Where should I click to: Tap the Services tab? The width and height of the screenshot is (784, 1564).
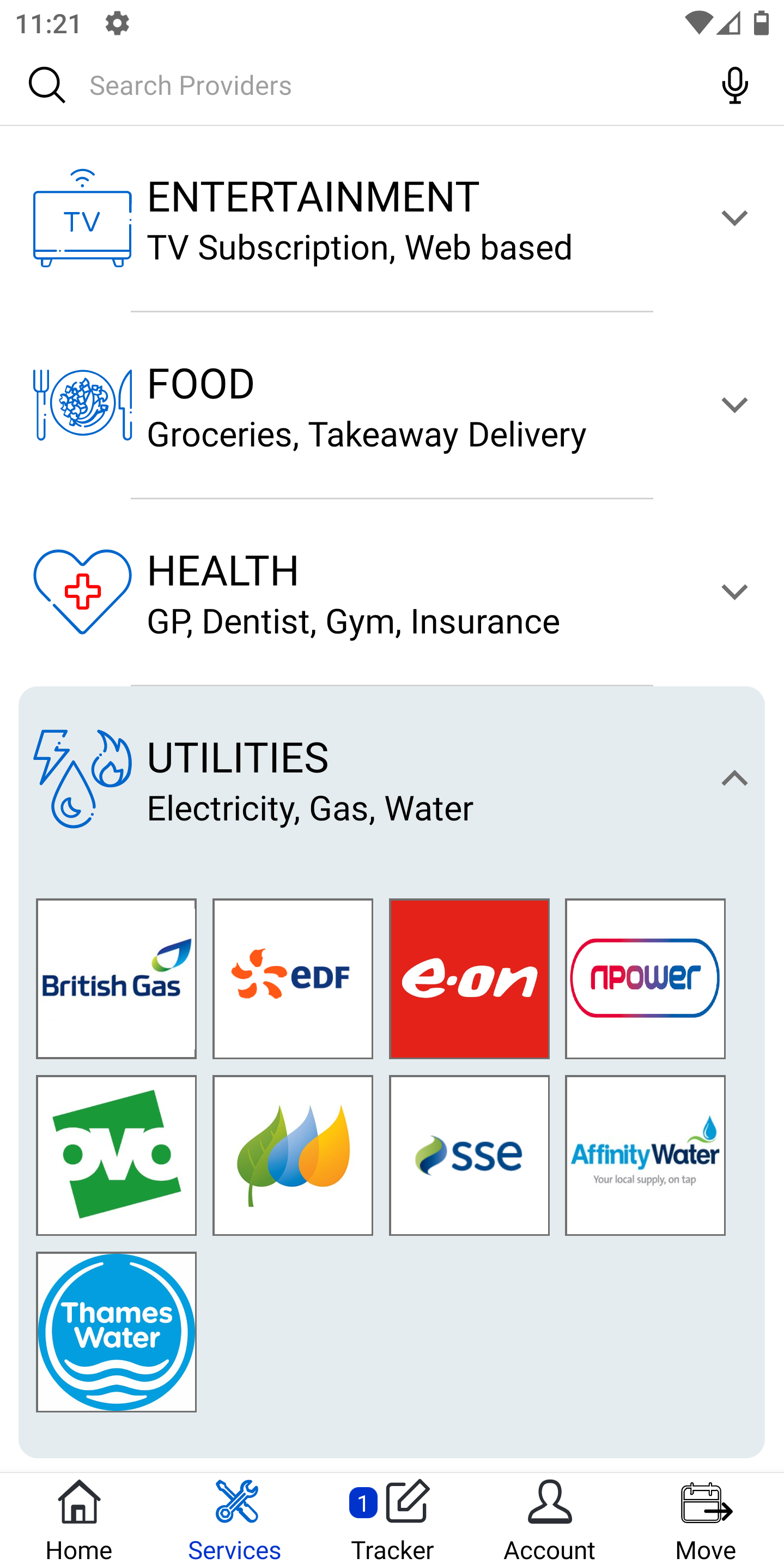tap(235, 1520)
